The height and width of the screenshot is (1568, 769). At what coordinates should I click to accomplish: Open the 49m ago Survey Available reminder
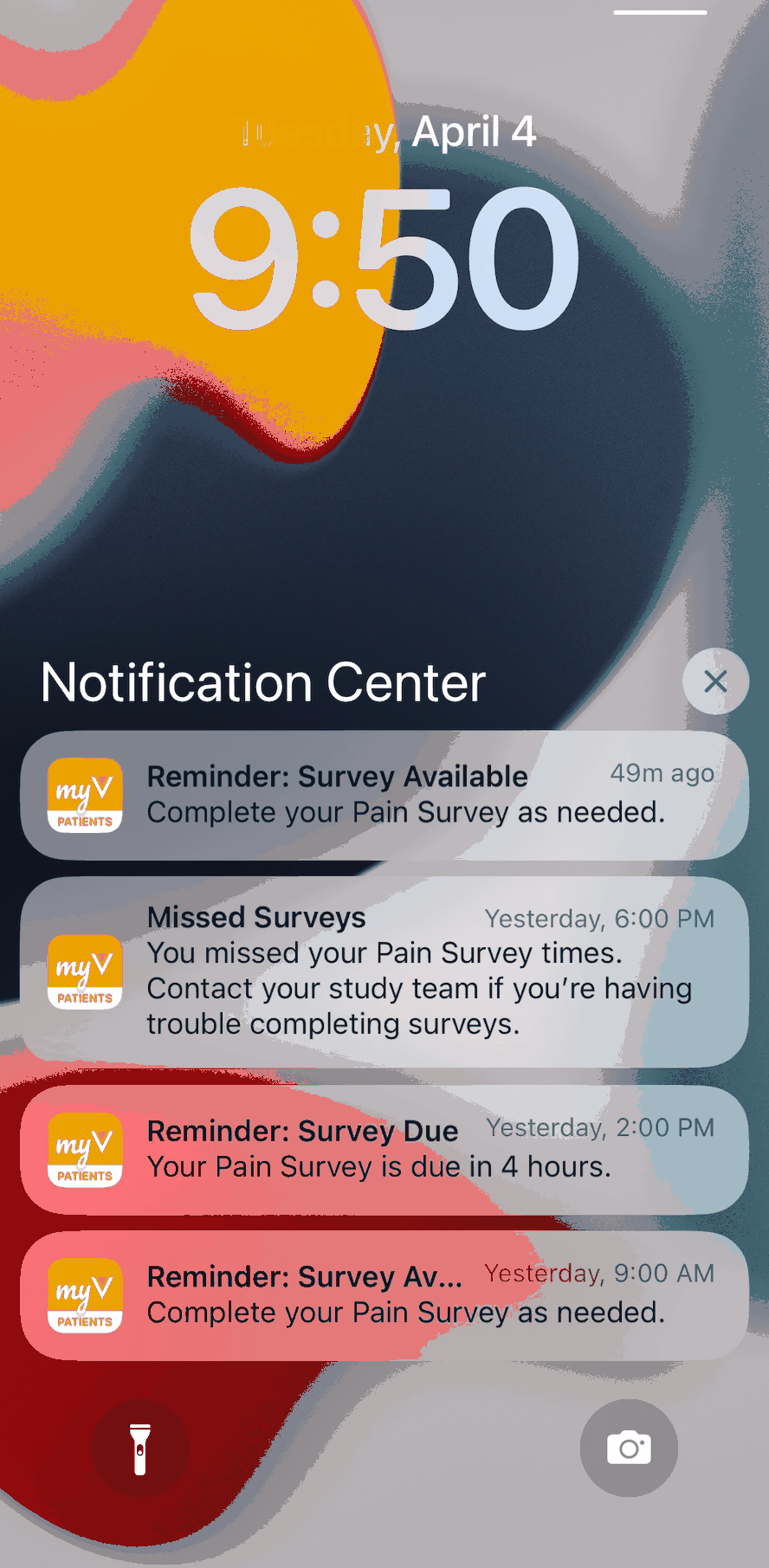point(384,795)
